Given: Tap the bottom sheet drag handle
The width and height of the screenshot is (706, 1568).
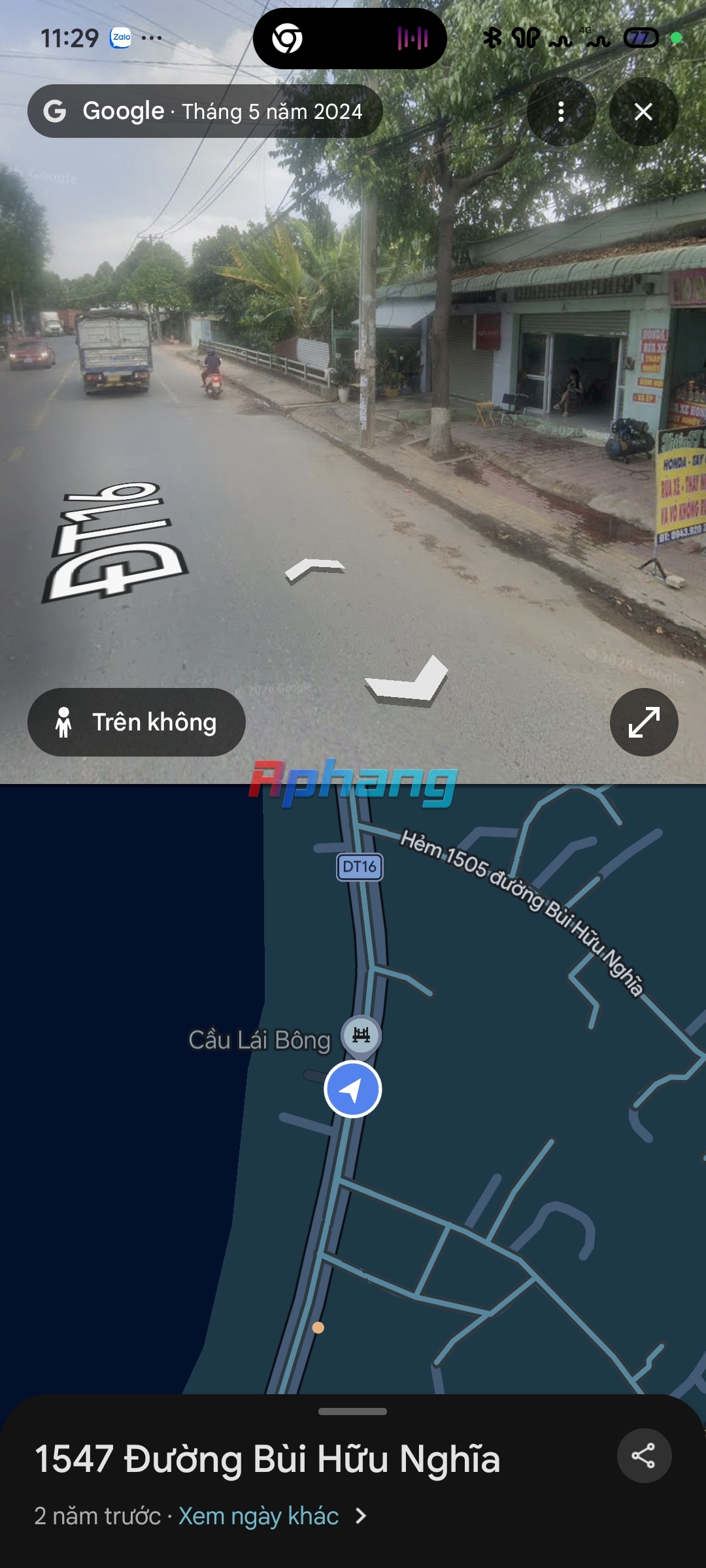Looking at the screenshot, I should [x=352, y=1411].
